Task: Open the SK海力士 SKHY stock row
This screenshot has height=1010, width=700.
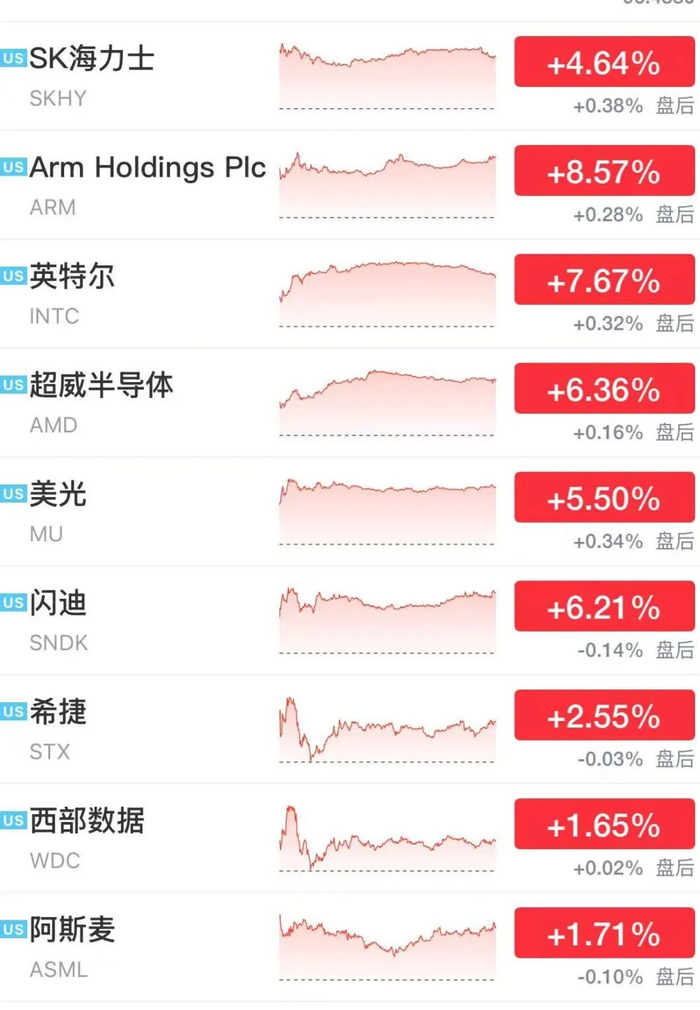Action: [x=350, y=76]
